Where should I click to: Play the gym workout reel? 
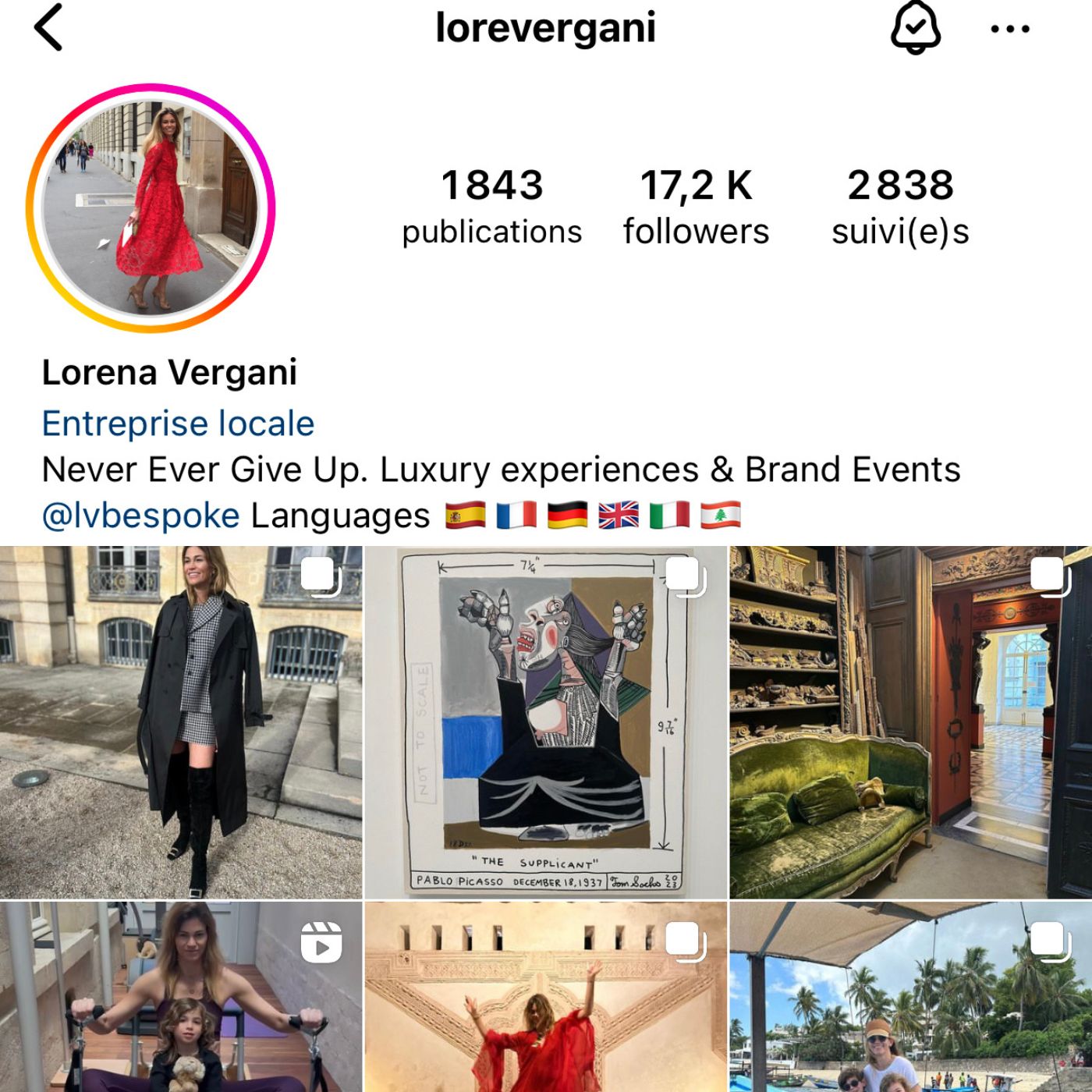[x=181, y=997]
